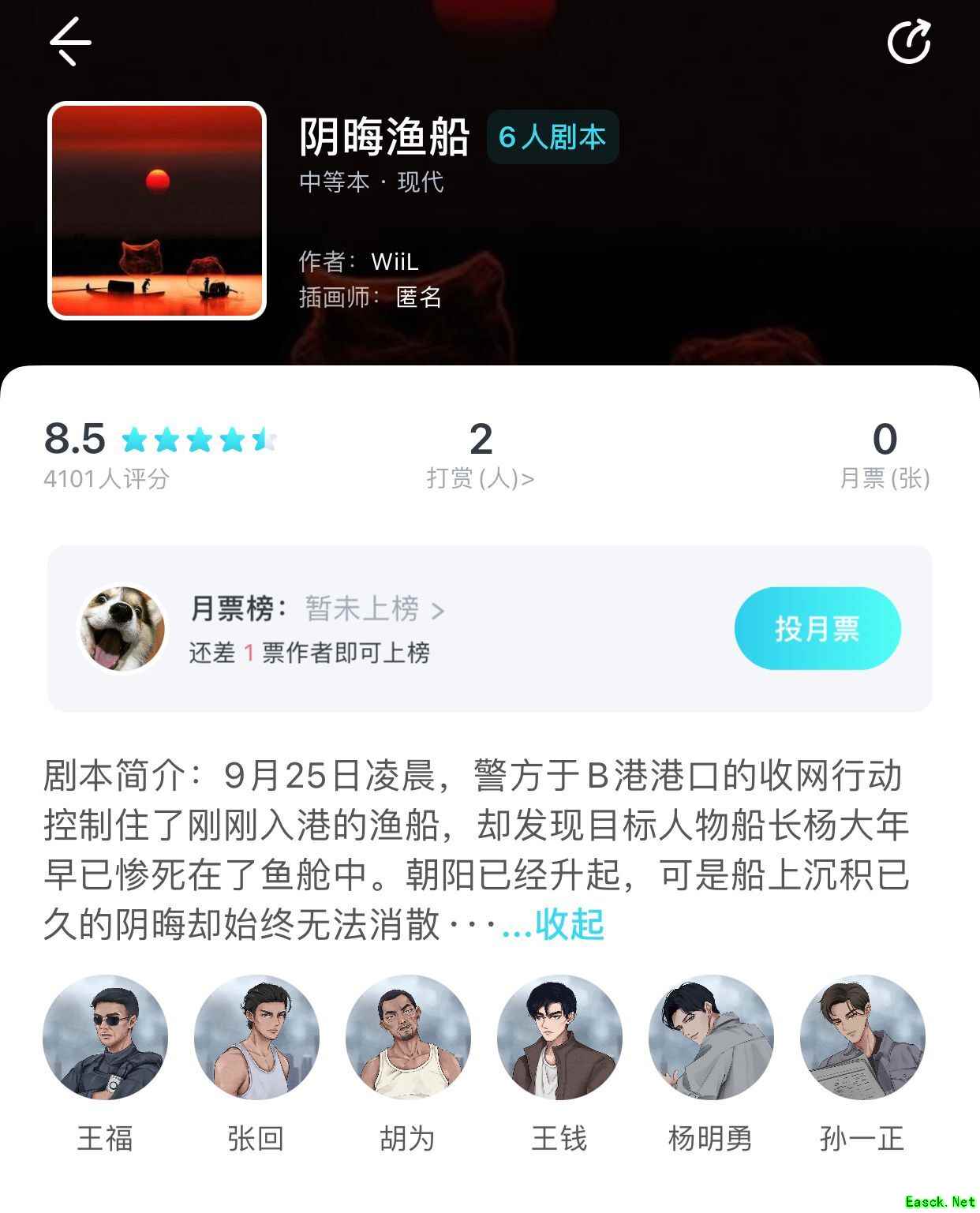
Task: Share this script via share icon
Action: [909, 42]
